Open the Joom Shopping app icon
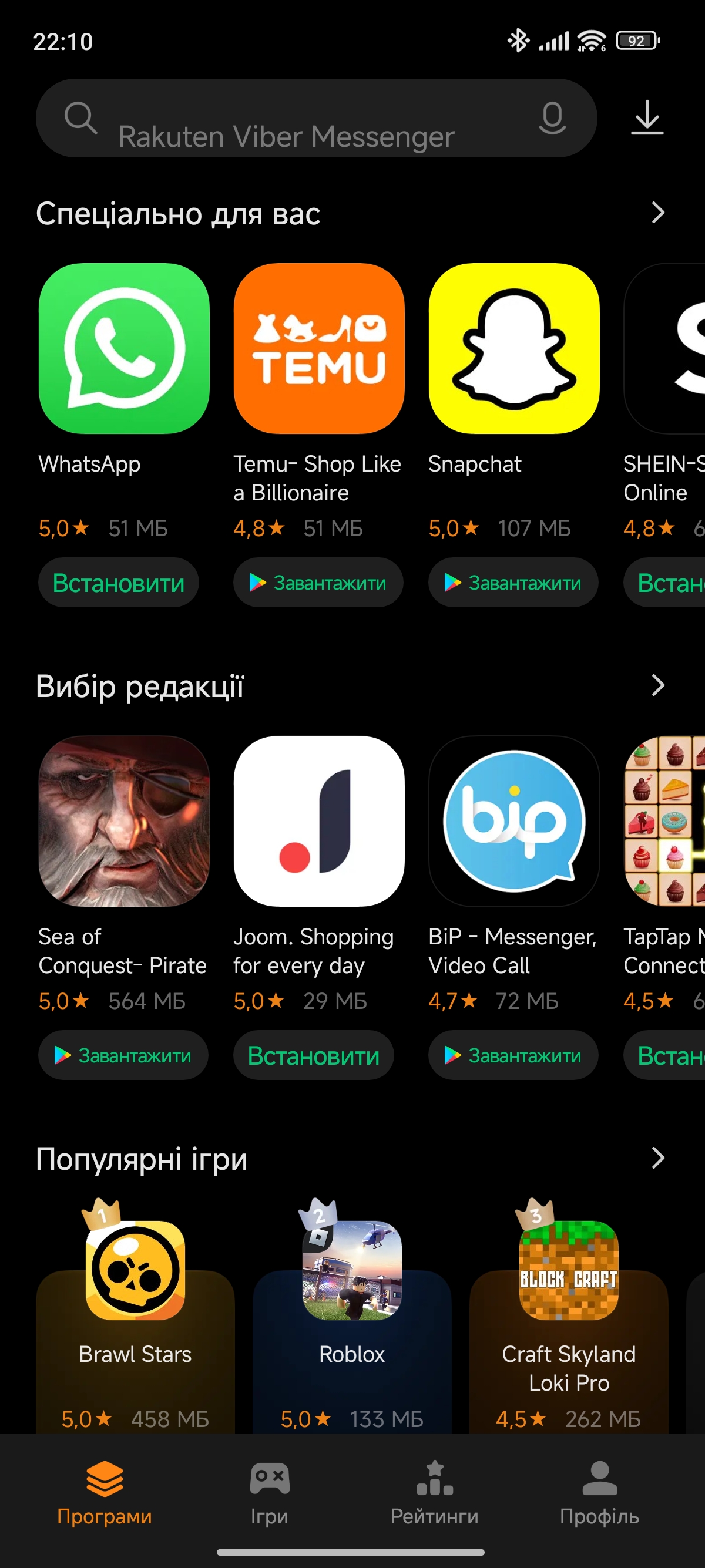The height and width of the screenshot is (1568, 705). (319, 821)
